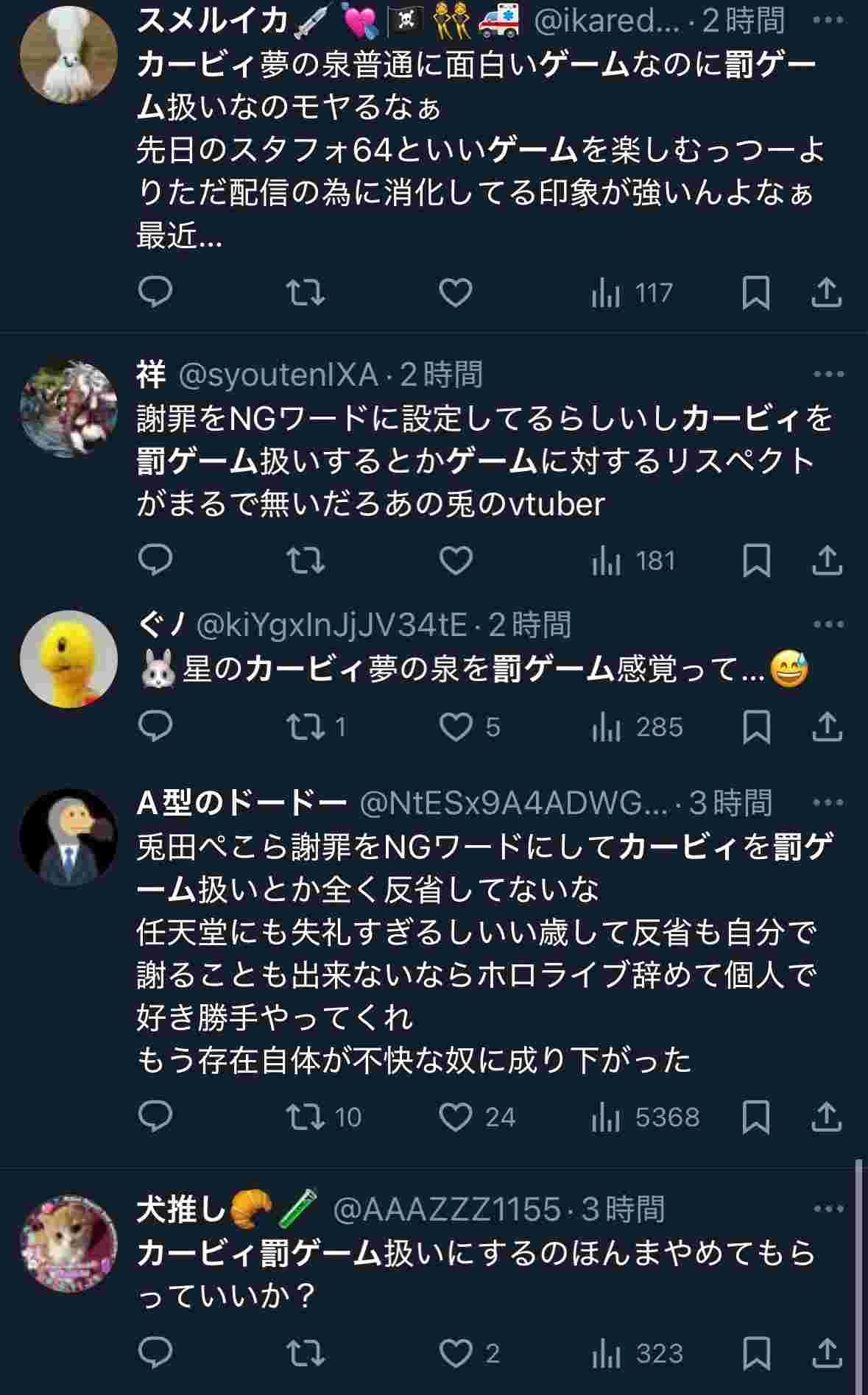Open スメルイカ's profile avatar
Image resolution: width=868 pixels, height=1395 pixels.
(x=68, y=54)
